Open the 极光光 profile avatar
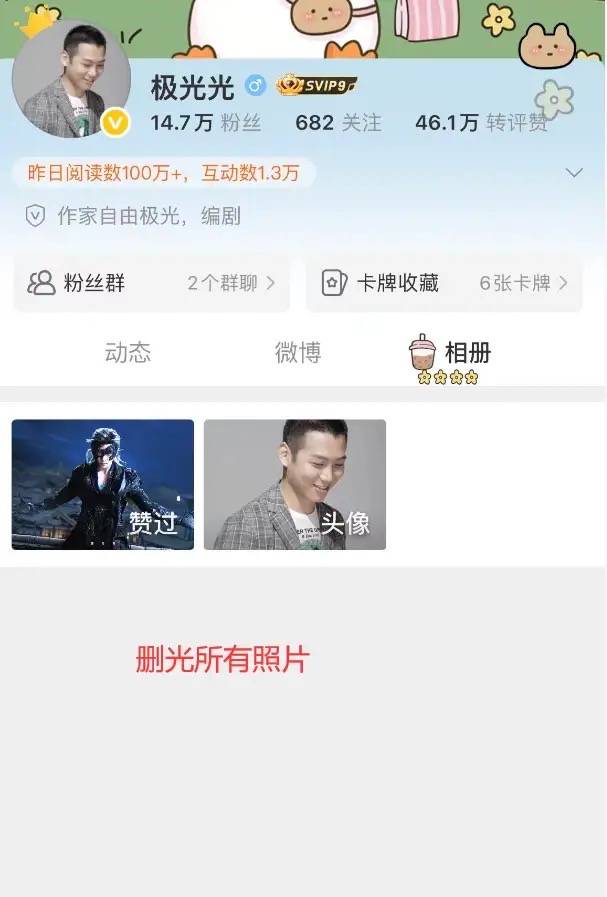The width and height of the screenshot is (607, 897). 71,80
